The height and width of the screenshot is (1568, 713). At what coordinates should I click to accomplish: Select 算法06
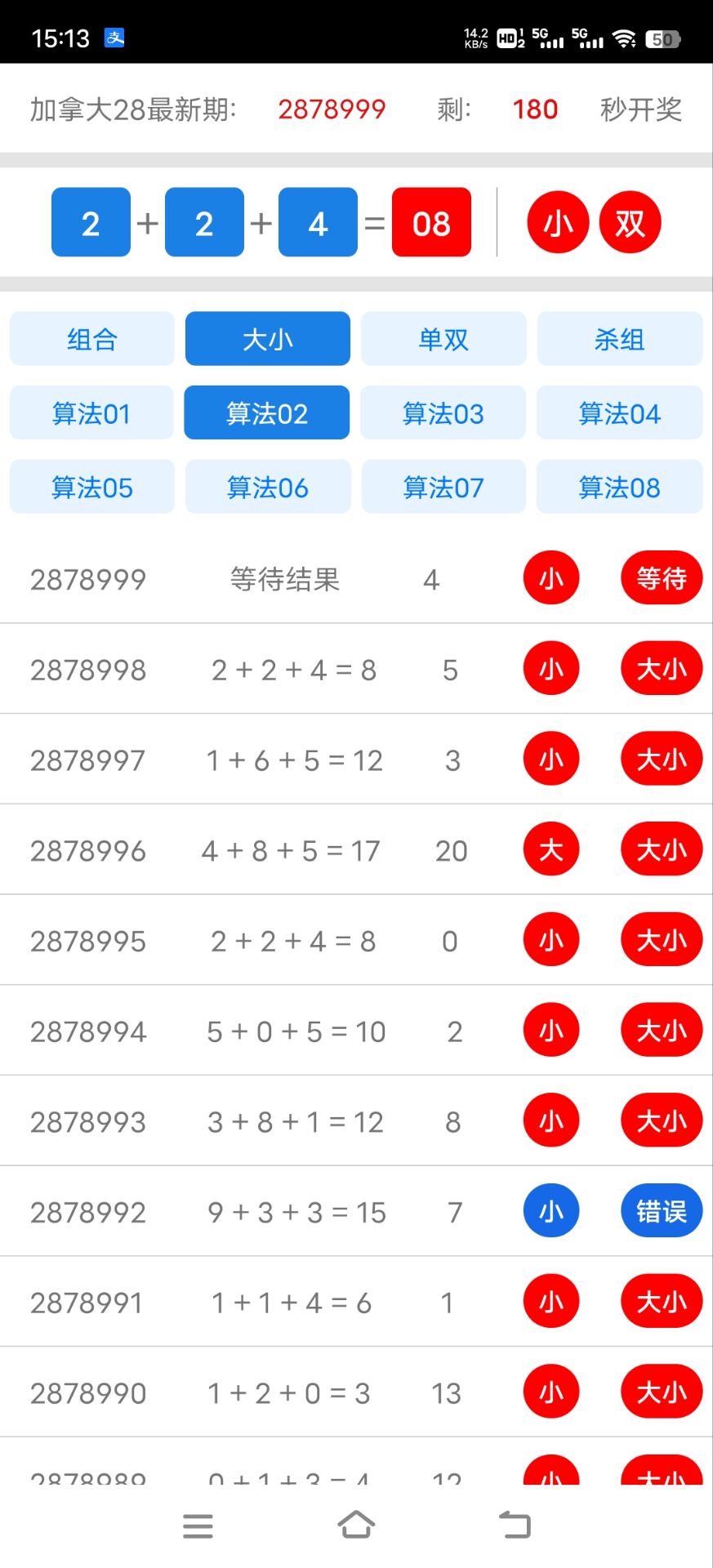click(x=268, y=488)
